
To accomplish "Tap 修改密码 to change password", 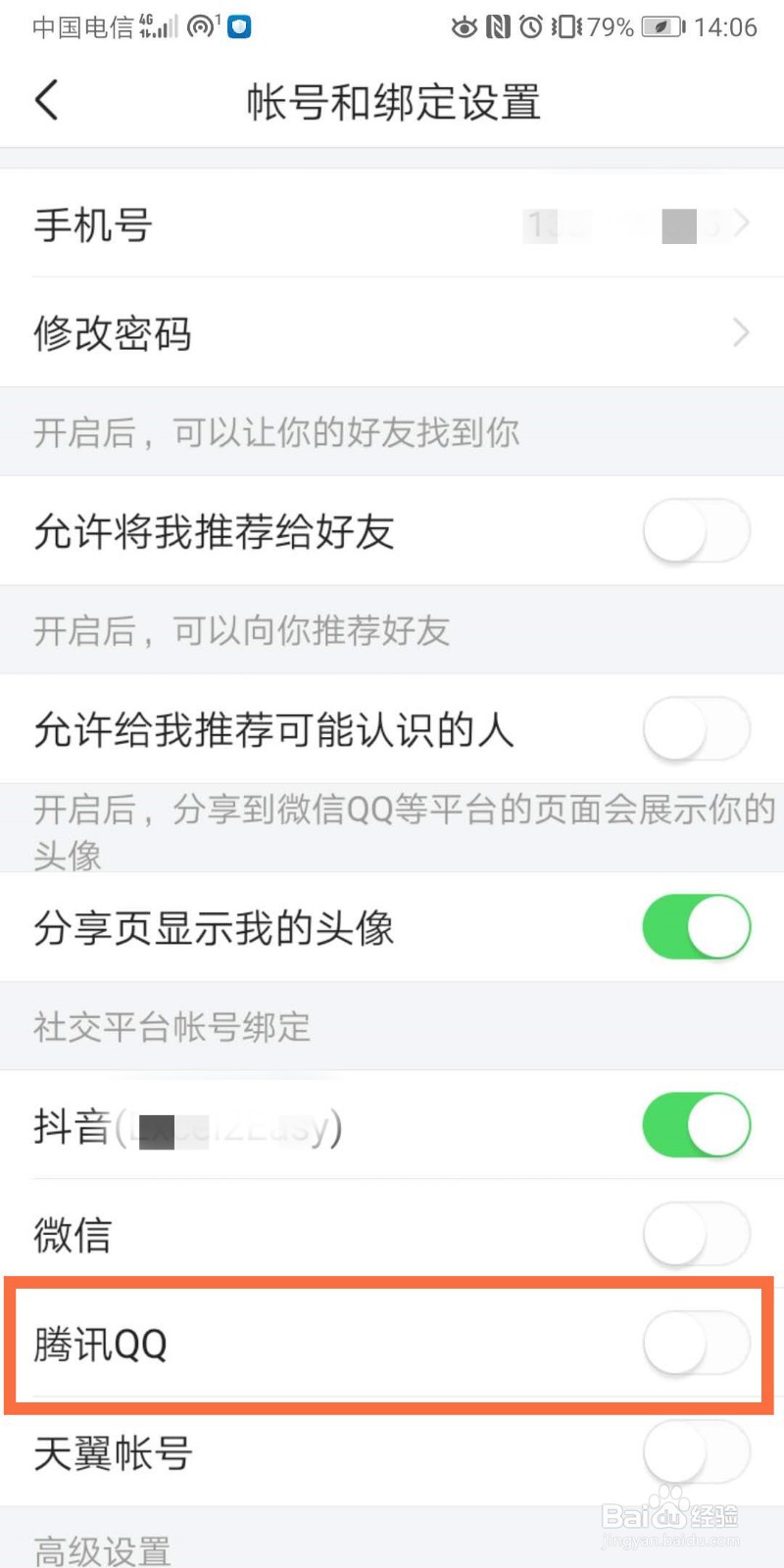I will (113, 333).
